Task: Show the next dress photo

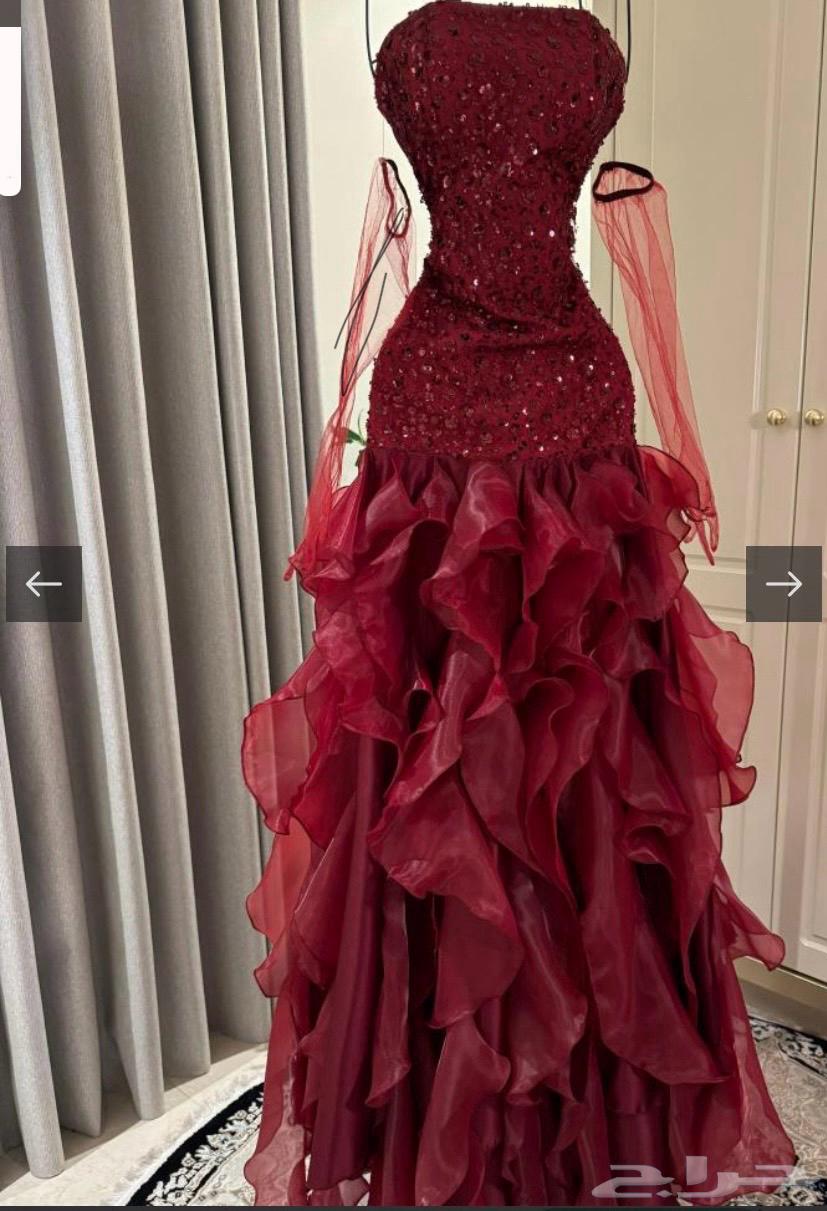Action: click(783, 584)
